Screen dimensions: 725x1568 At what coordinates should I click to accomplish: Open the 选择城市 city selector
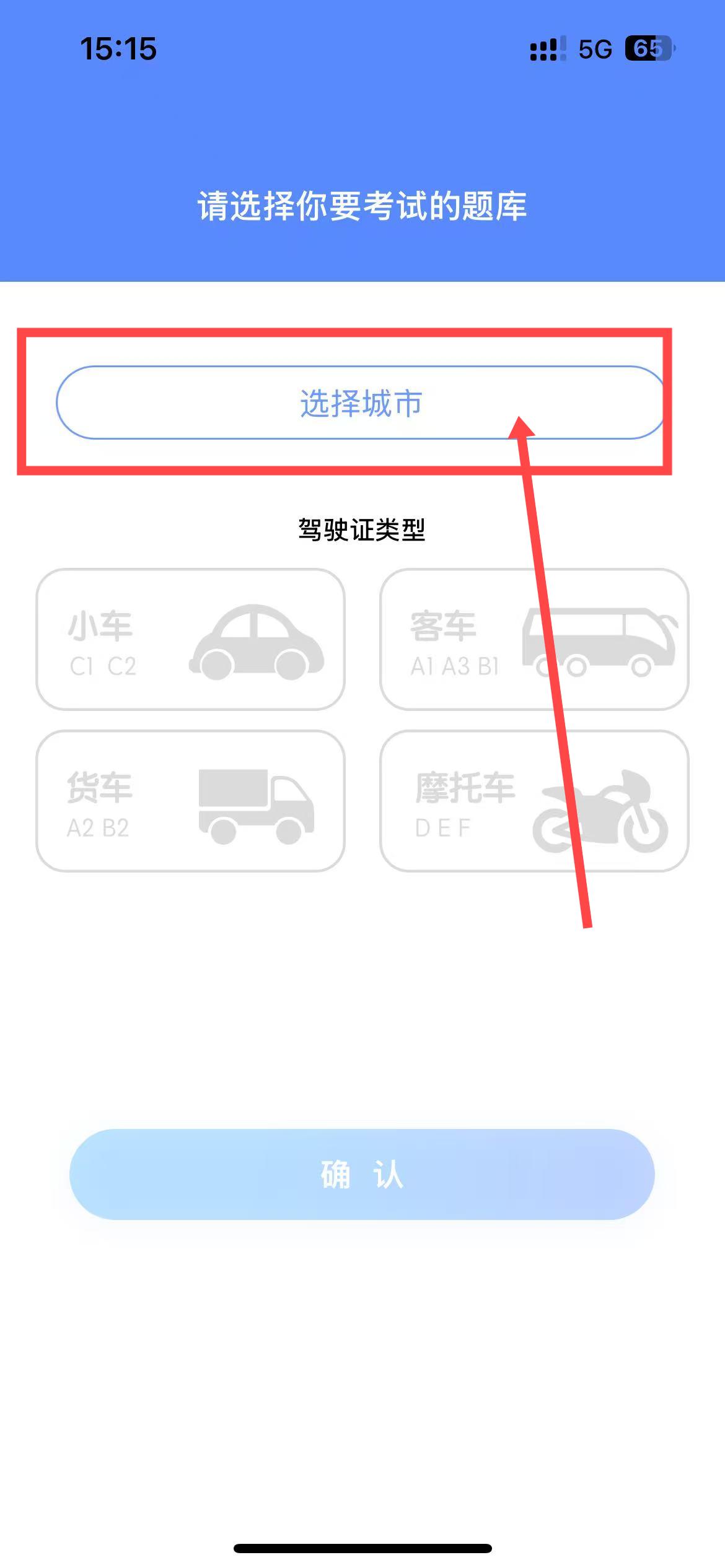361,403
